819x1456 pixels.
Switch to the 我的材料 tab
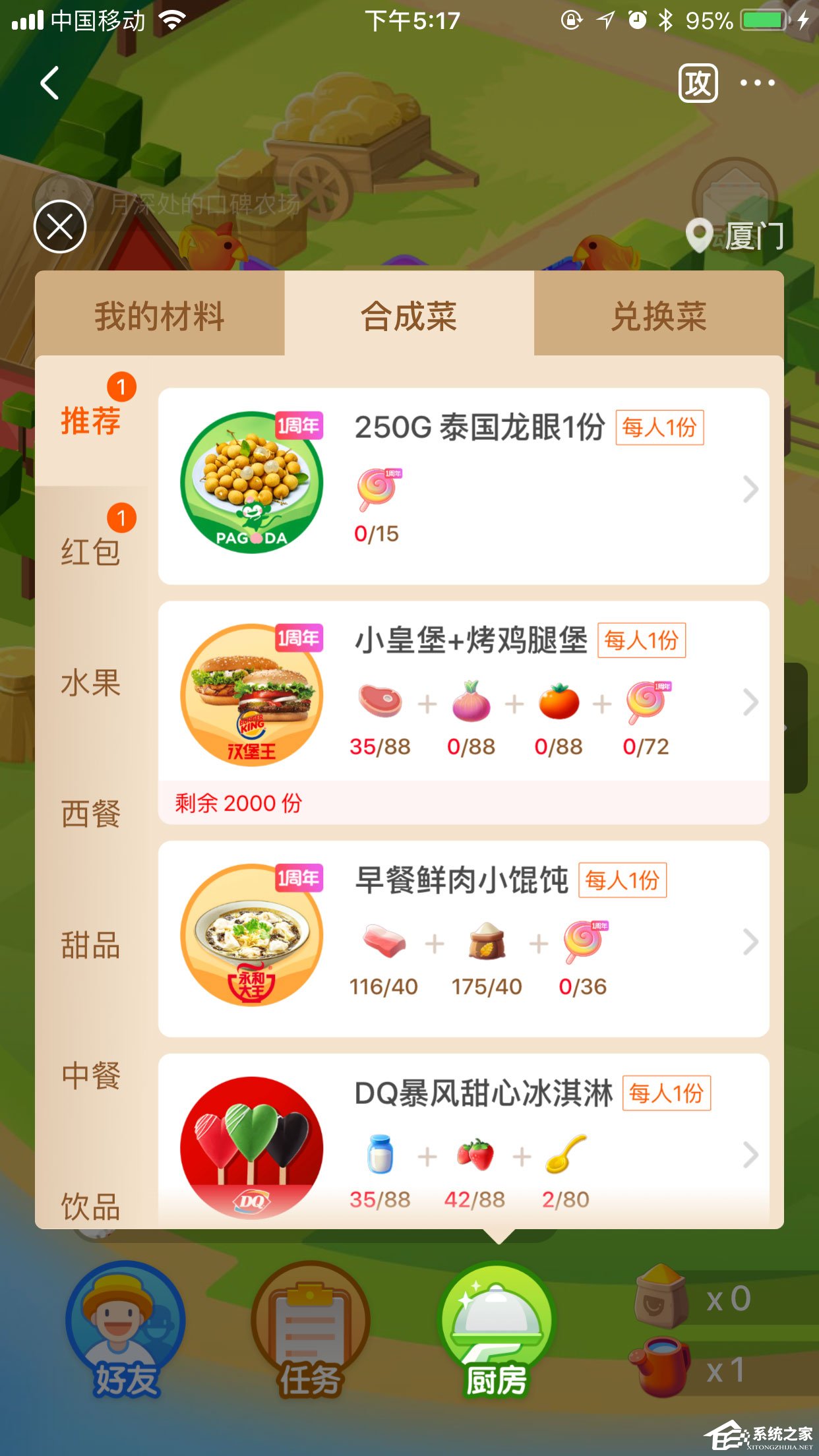coord(160,315)
